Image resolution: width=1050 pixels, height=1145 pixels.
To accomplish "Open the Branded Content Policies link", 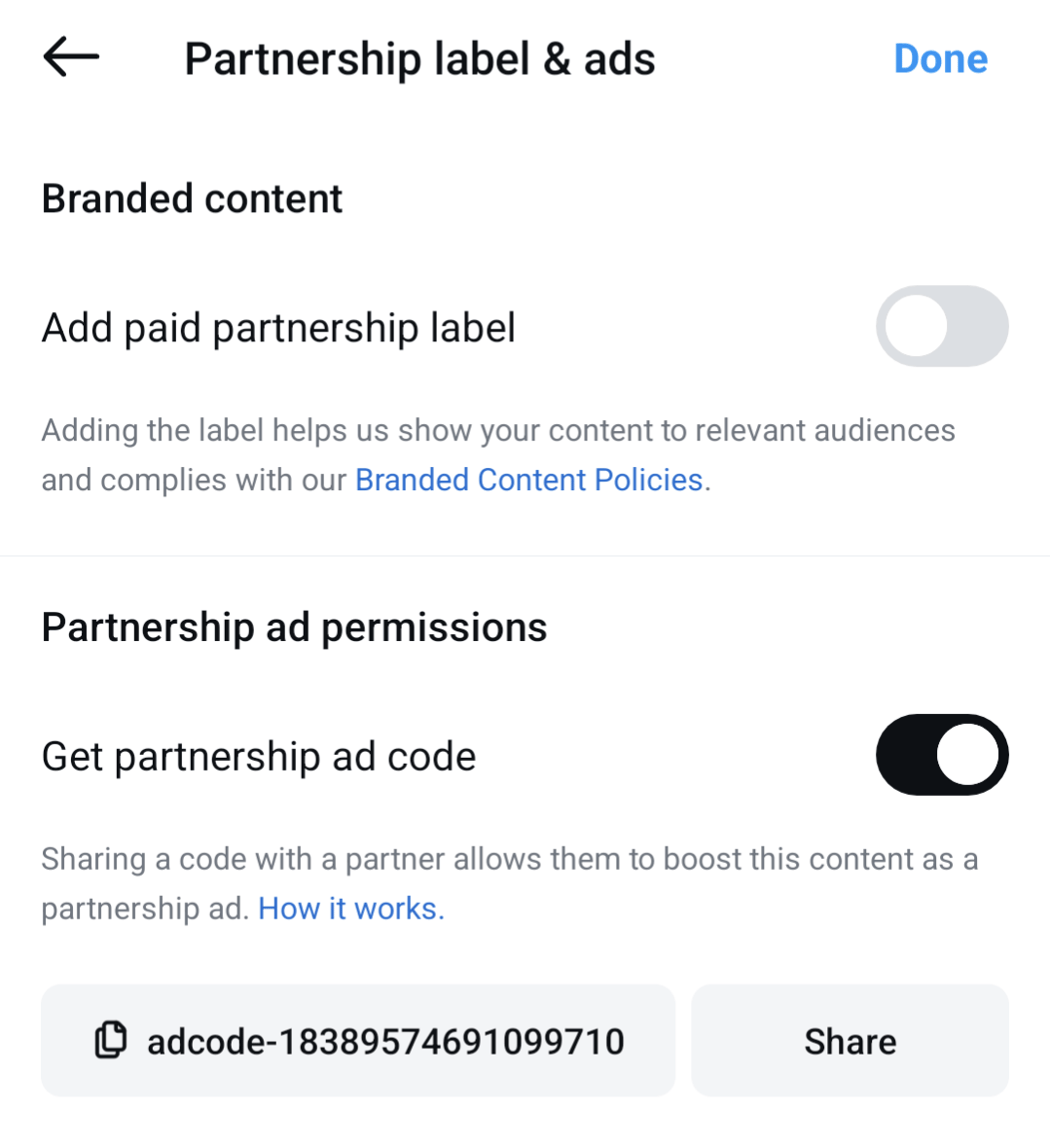I will (529, 480).
